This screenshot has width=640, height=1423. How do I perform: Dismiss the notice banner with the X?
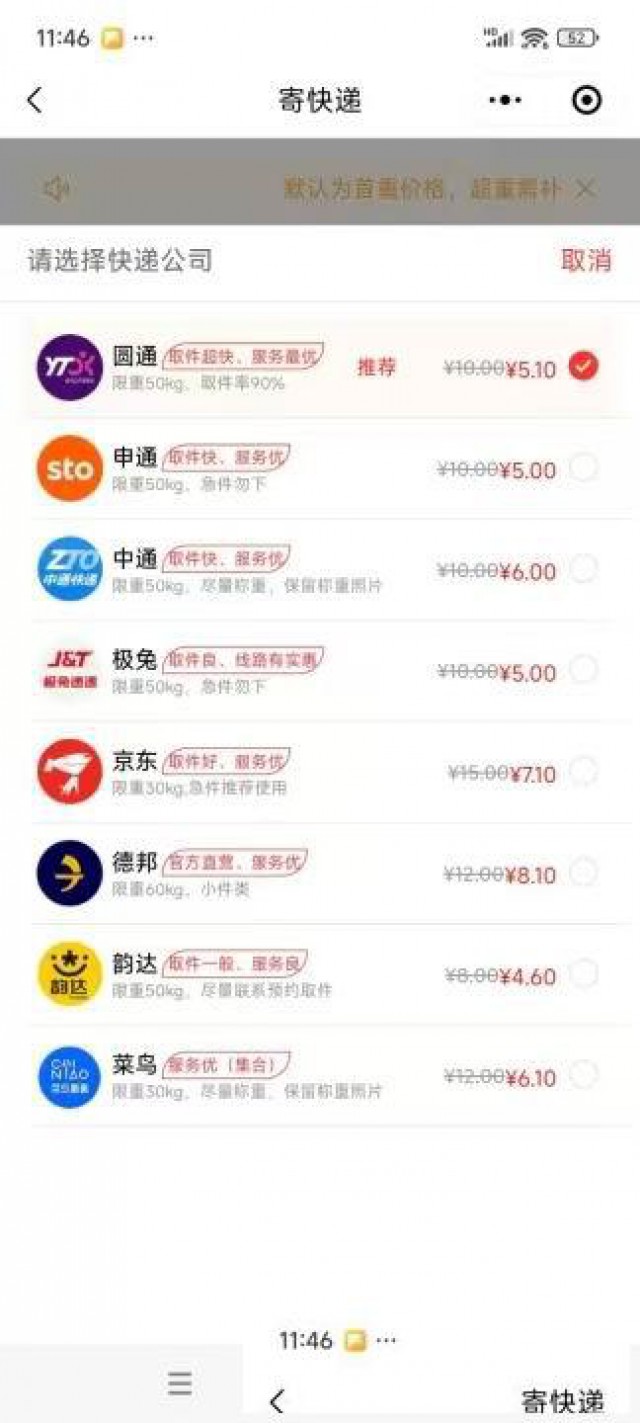(587, 188)
